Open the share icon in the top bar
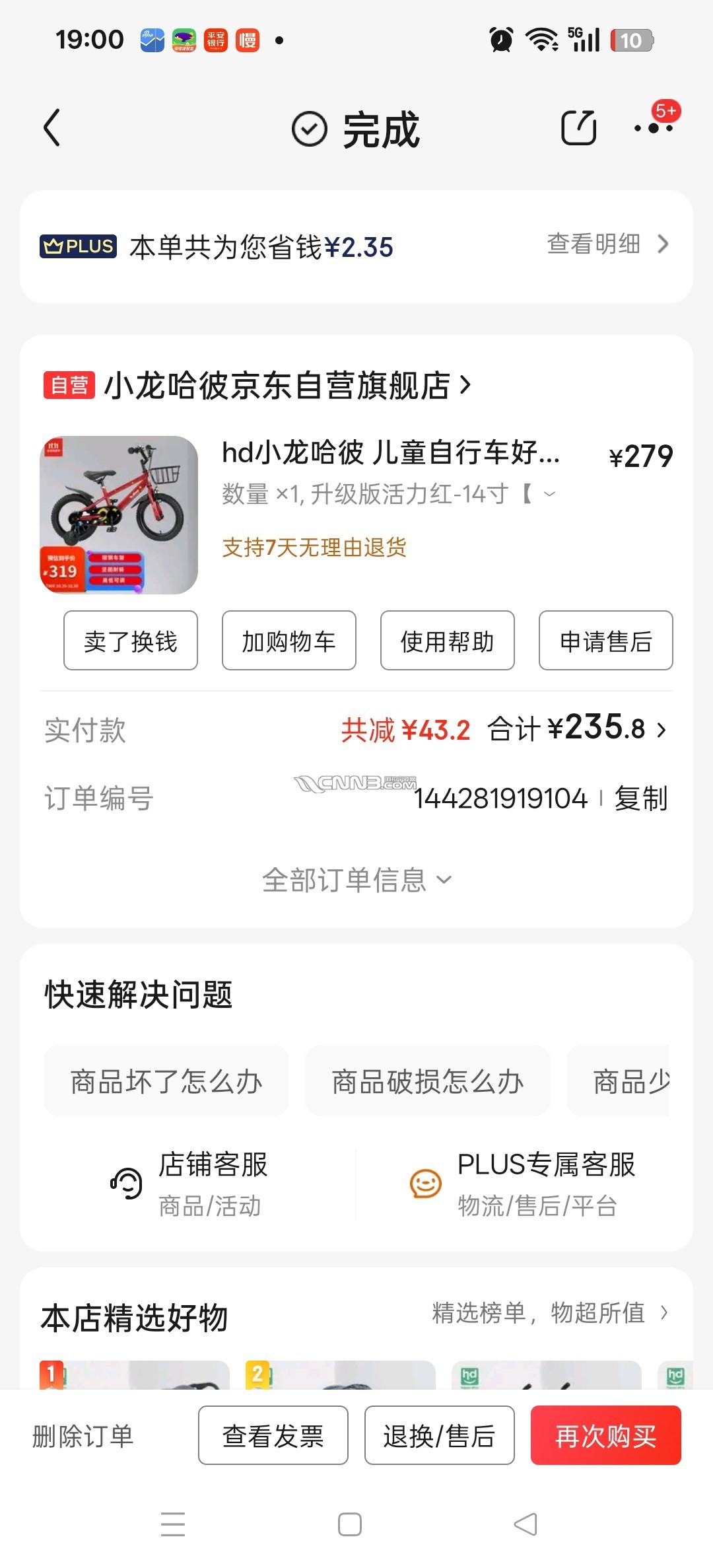Screen dimensions: 713x1568 (x=578, y=125)
